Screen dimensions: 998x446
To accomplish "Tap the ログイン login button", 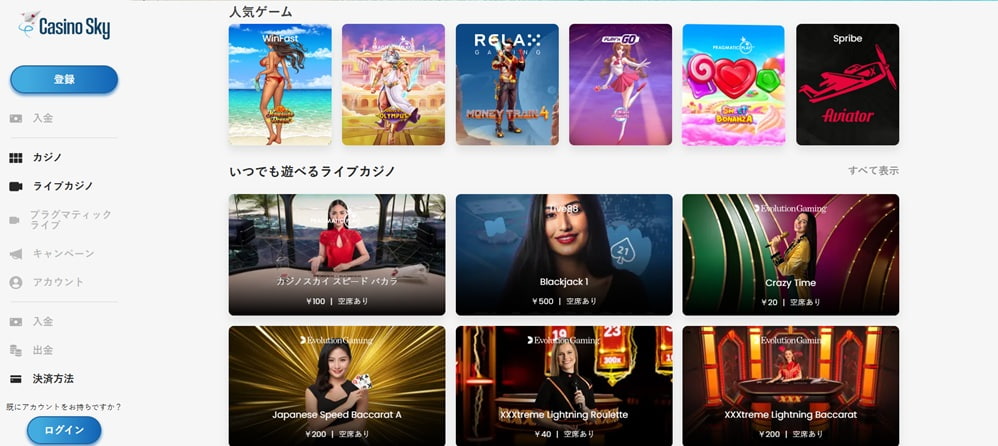I will point(64,430).
